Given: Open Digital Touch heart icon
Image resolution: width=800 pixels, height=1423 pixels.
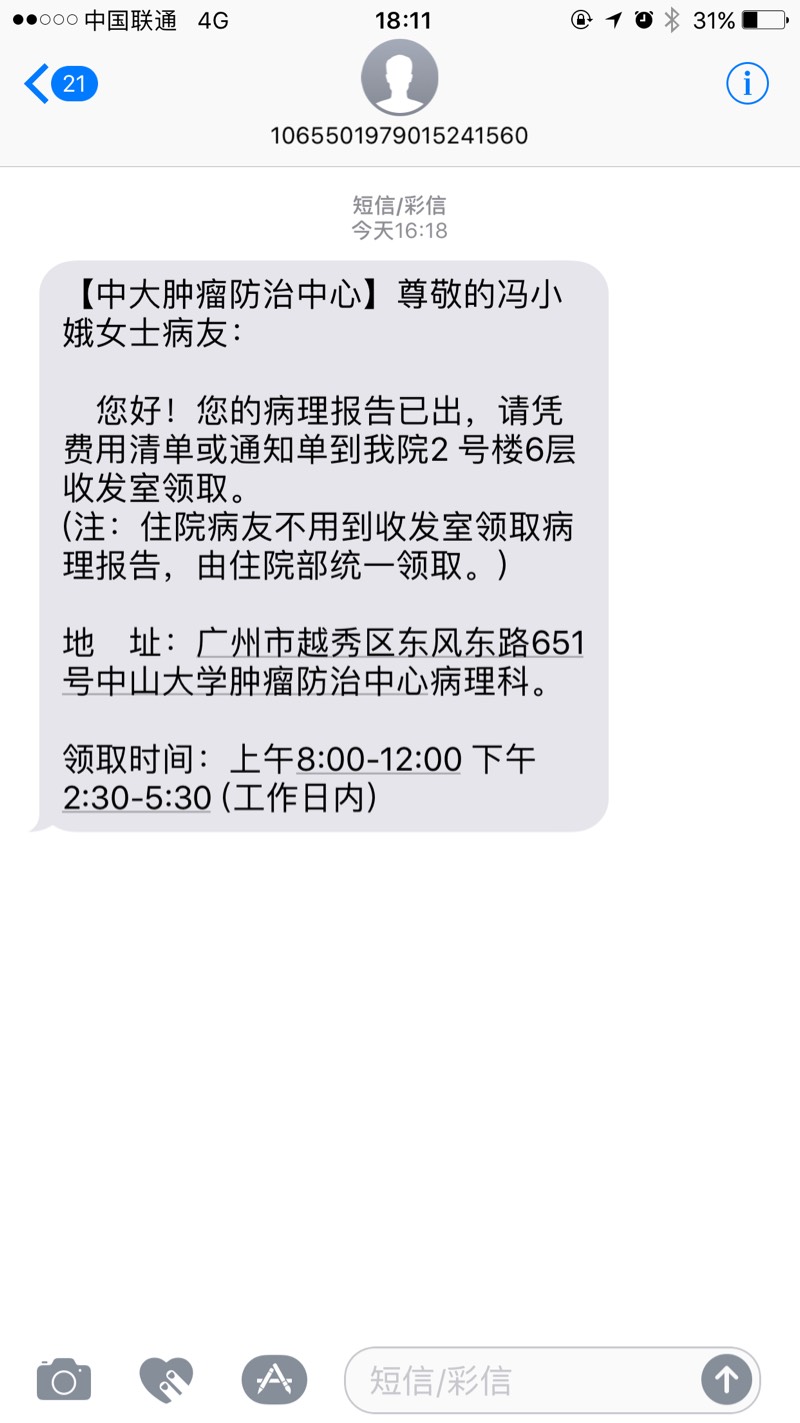Looking at the screenshot, I should tap(166, 1380).
